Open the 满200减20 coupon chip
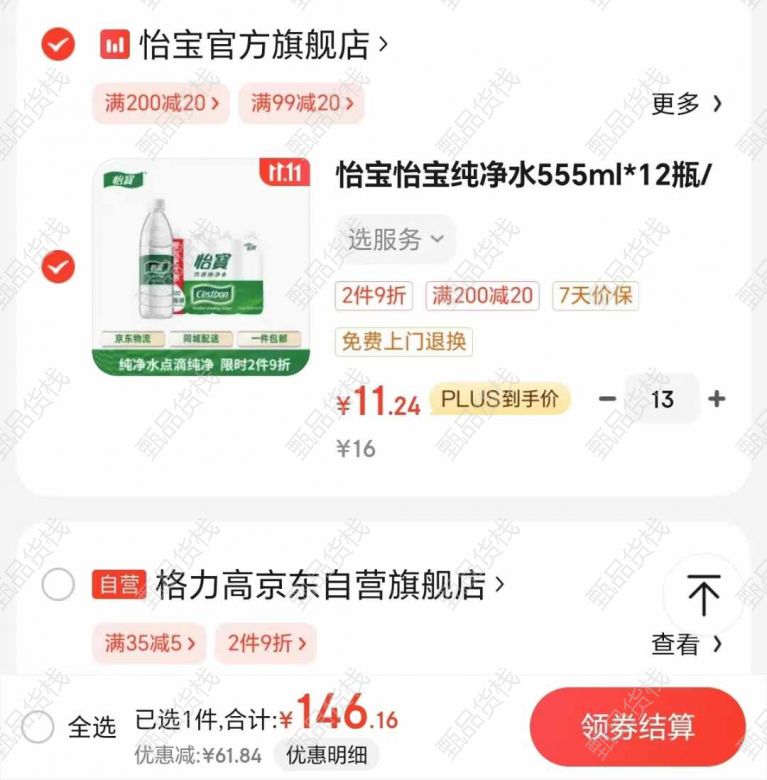This screenshot has height=780, width=767. pyautogui.click(x=162, y=103)
